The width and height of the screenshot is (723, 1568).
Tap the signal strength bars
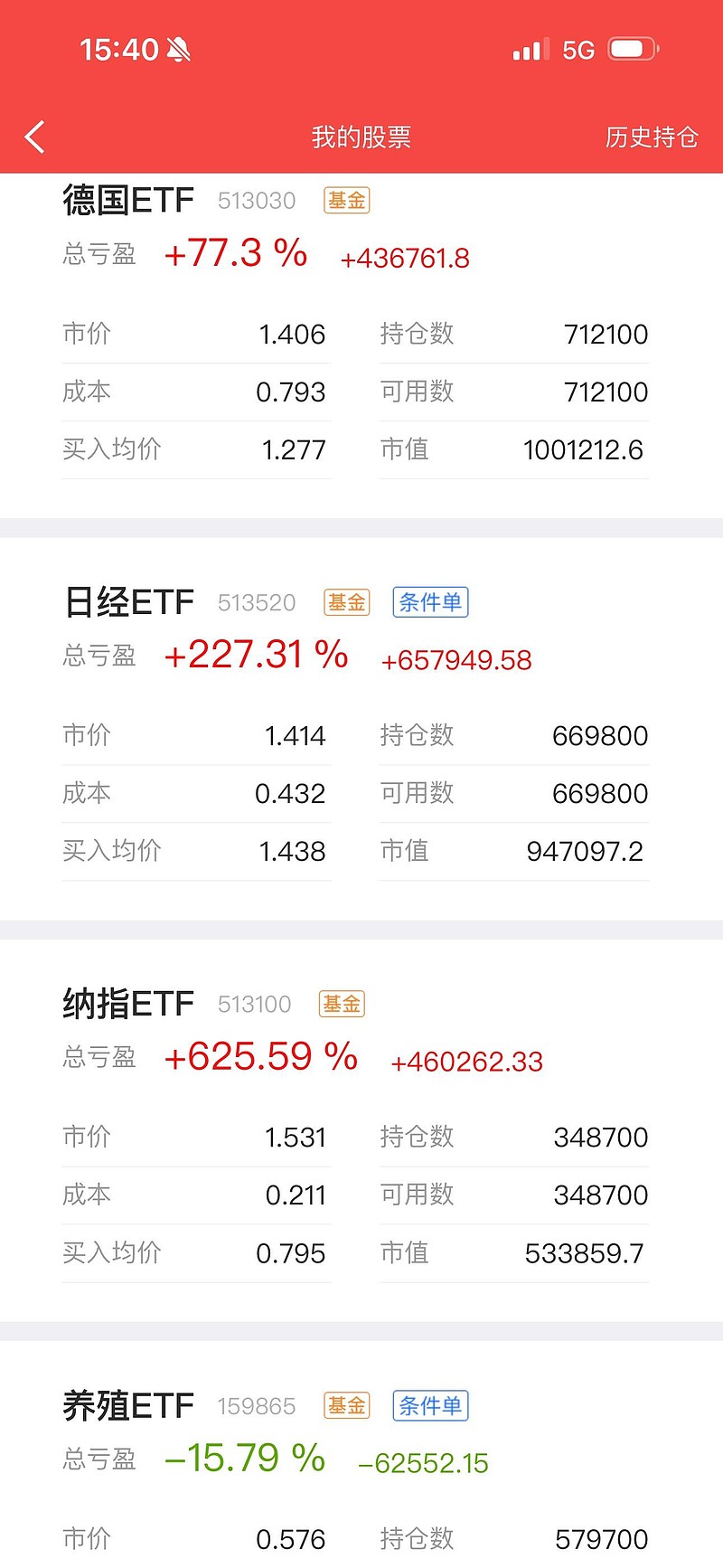click(528, 49)
